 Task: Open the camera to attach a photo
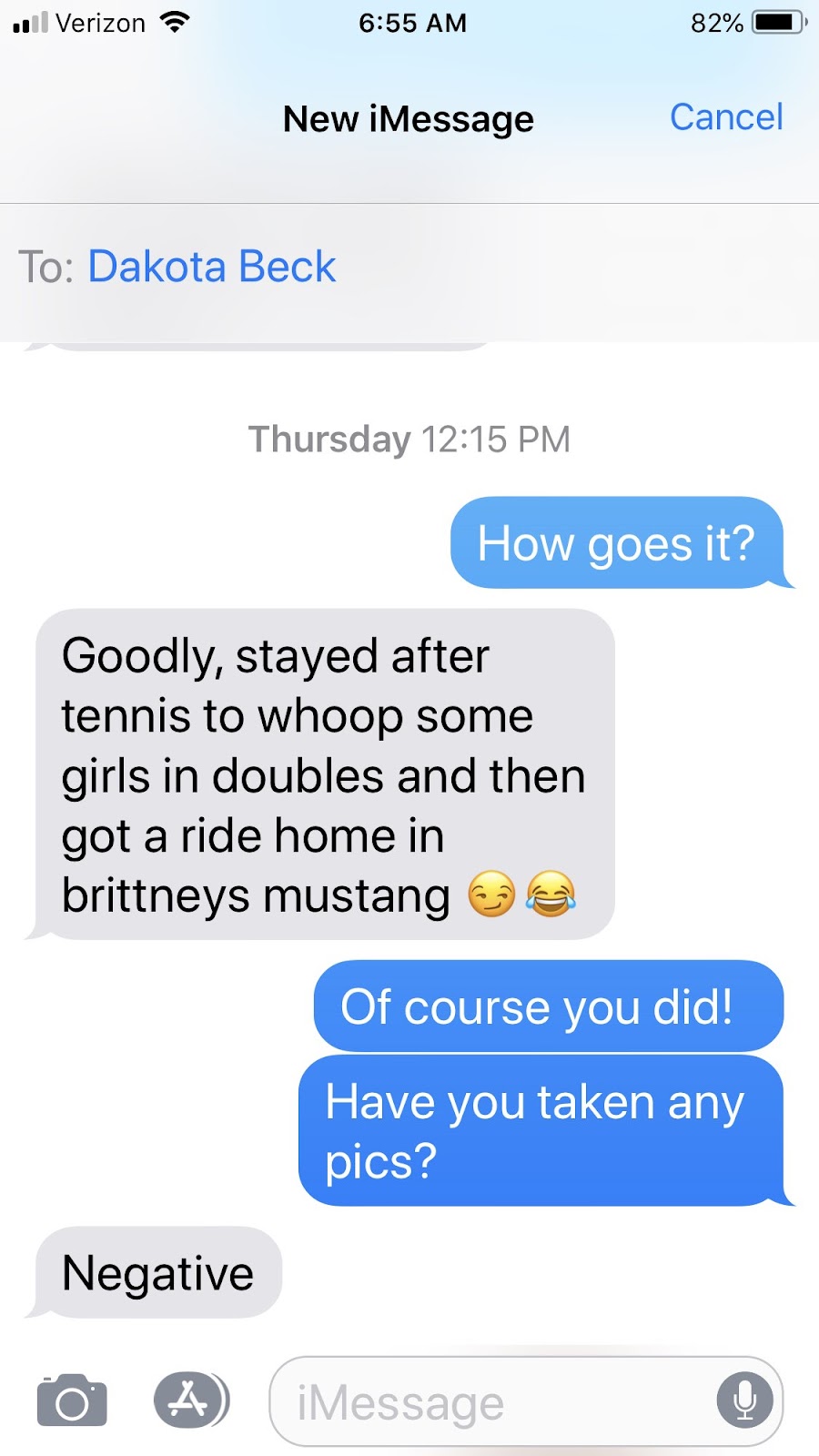[x=72, y=1401]
